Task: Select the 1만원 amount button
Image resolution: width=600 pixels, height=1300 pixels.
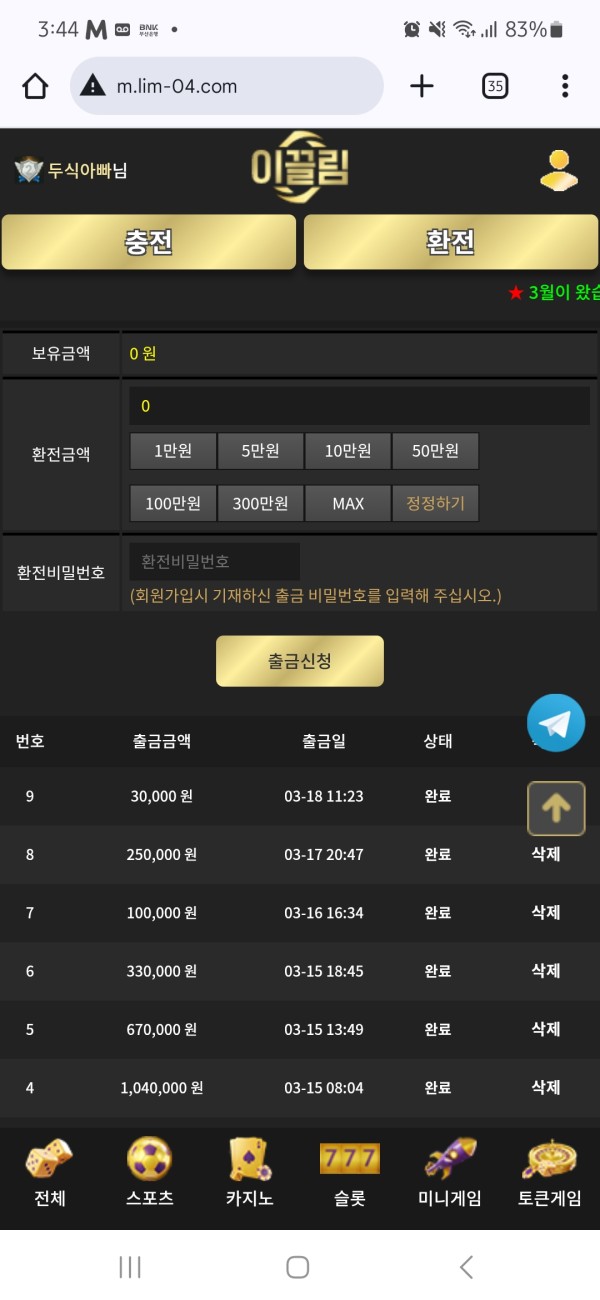Action: [173, 451]
